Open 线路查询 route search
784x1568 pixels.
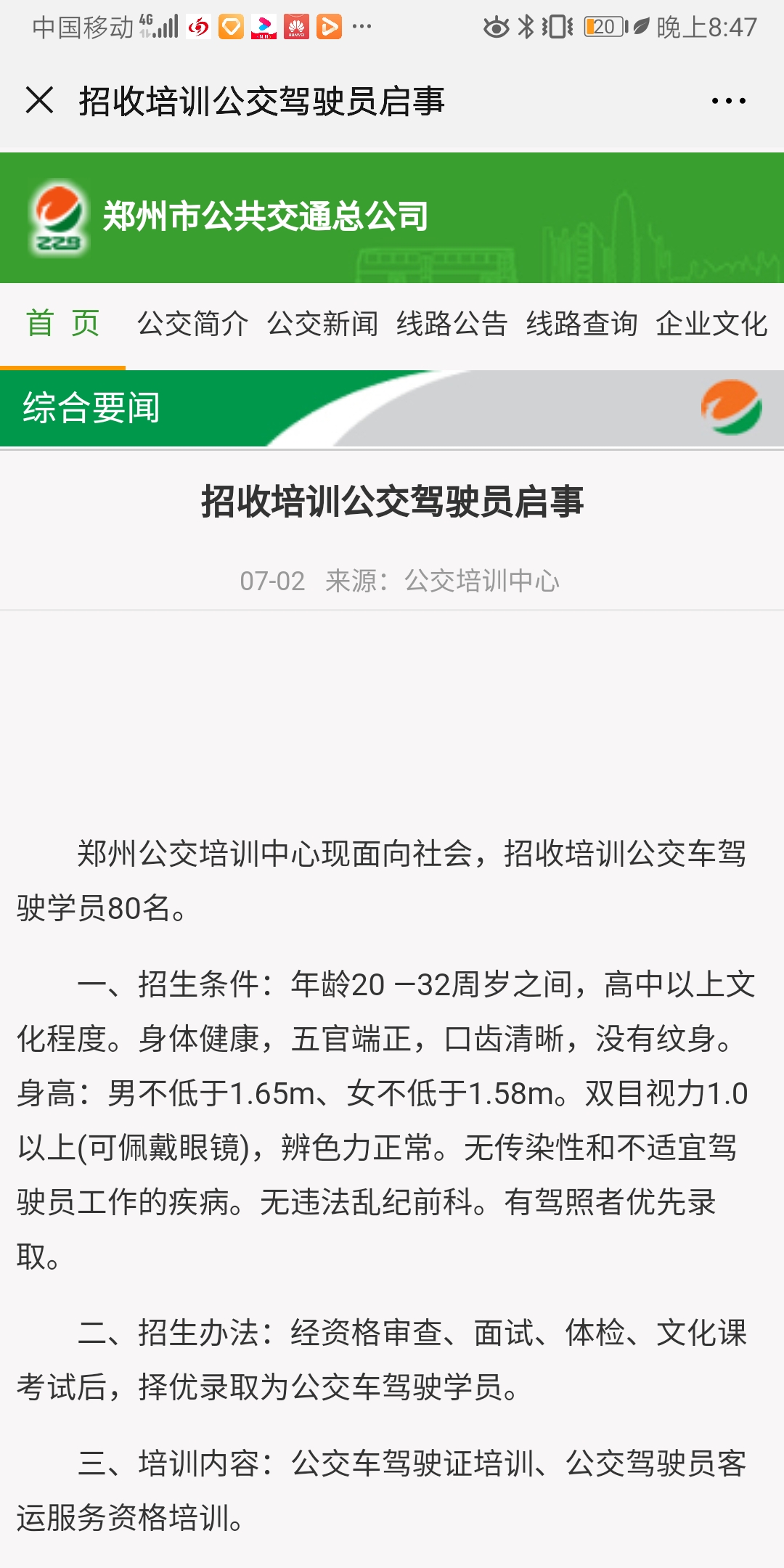click(x=581, y=324)
